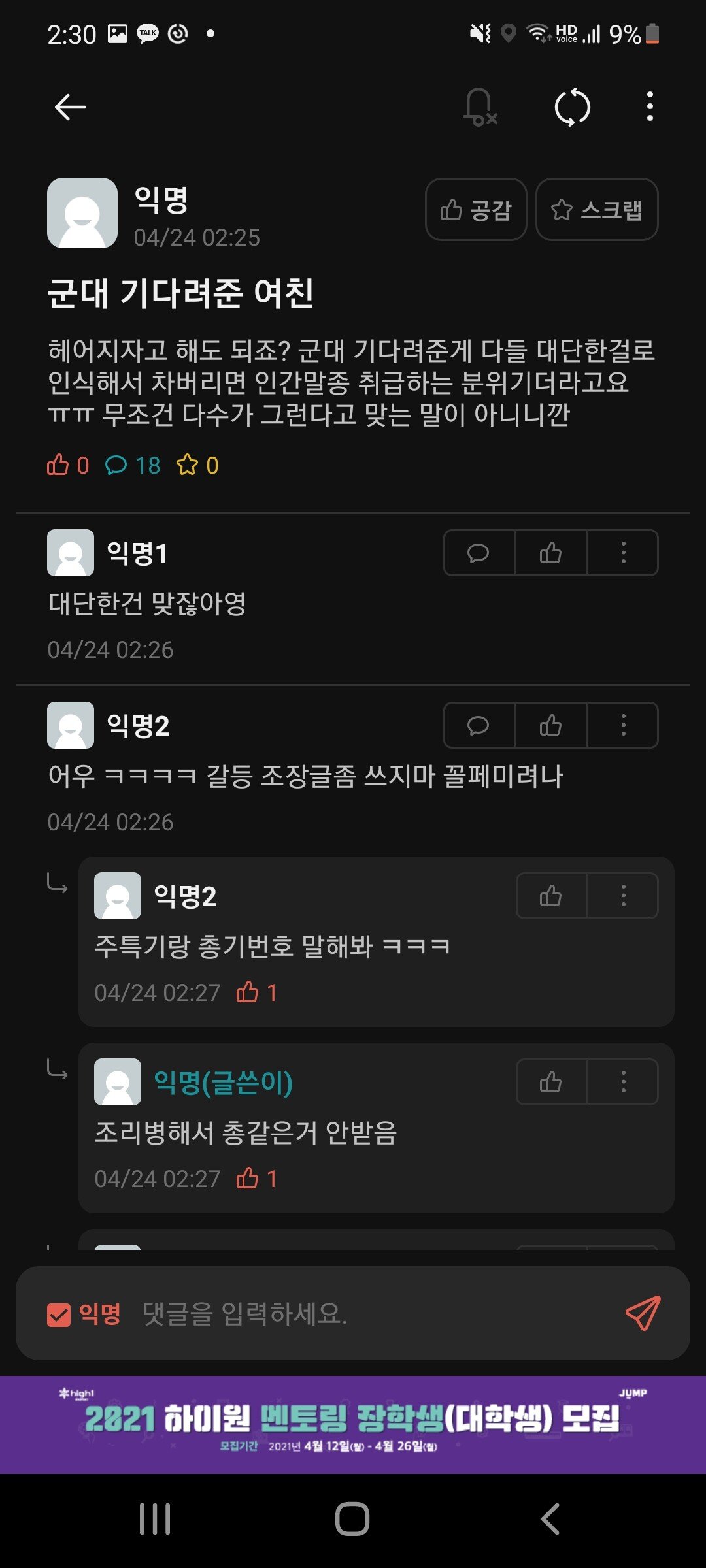The height and width of the screenshot is (1568, 706).
Task: Open options for 익명1's comment
Action: point(623,553)
